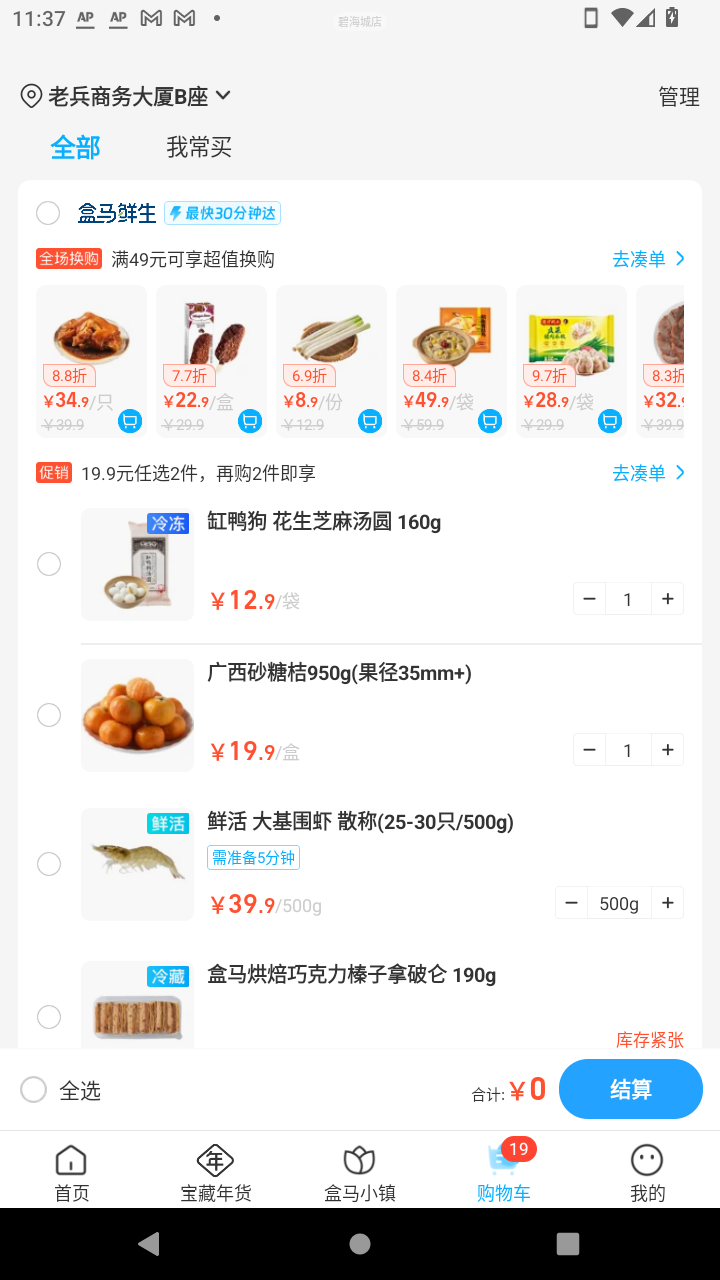Open 去凑单 arrow for the 19.9元 promotion
Viewport: 720px width, 1280px height.
coord(680,472)
